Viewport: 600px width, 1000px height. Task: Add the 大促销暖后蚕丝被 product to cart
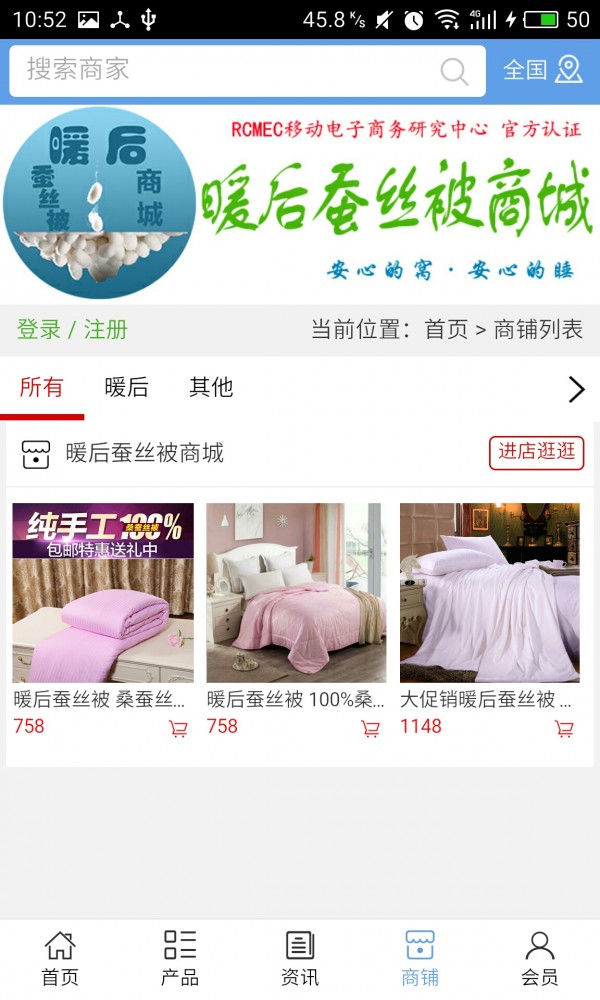(x=564, y=729)
